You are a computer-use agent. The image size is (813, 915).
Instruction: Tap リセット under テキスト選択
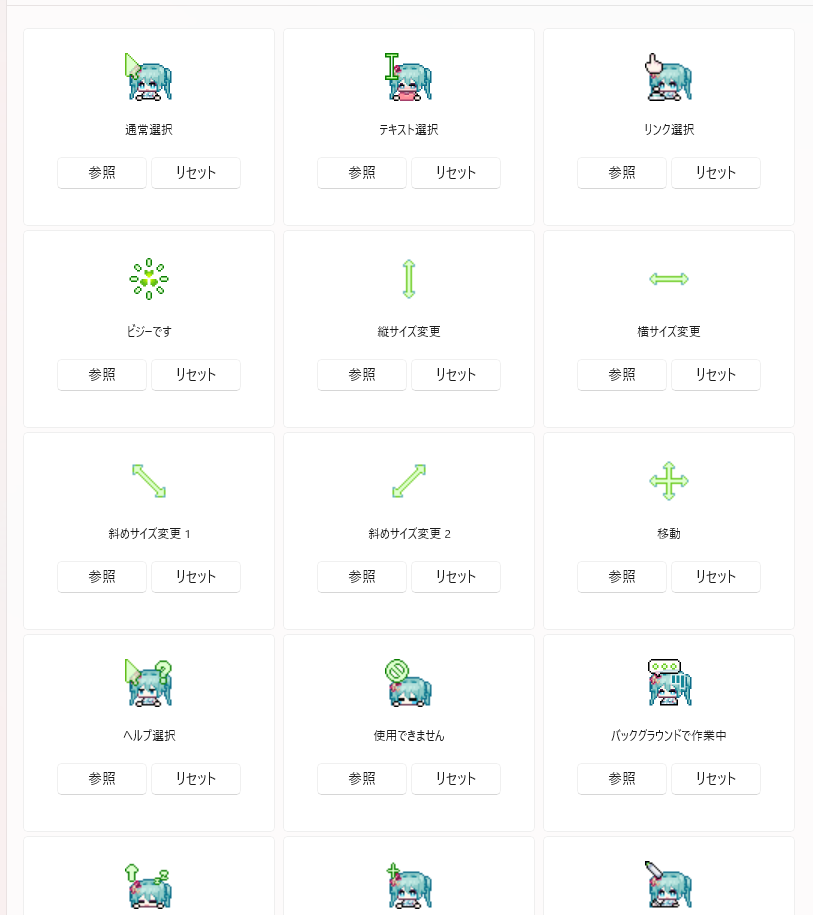point(456,173)
